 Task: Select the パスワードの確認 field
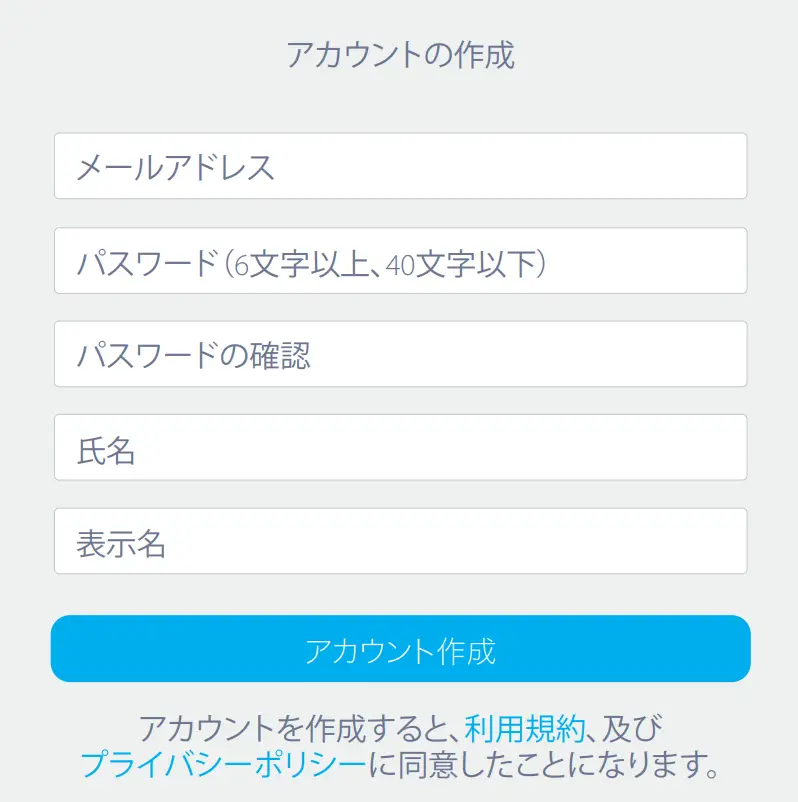pyautogui.click(x=400, y=354)
